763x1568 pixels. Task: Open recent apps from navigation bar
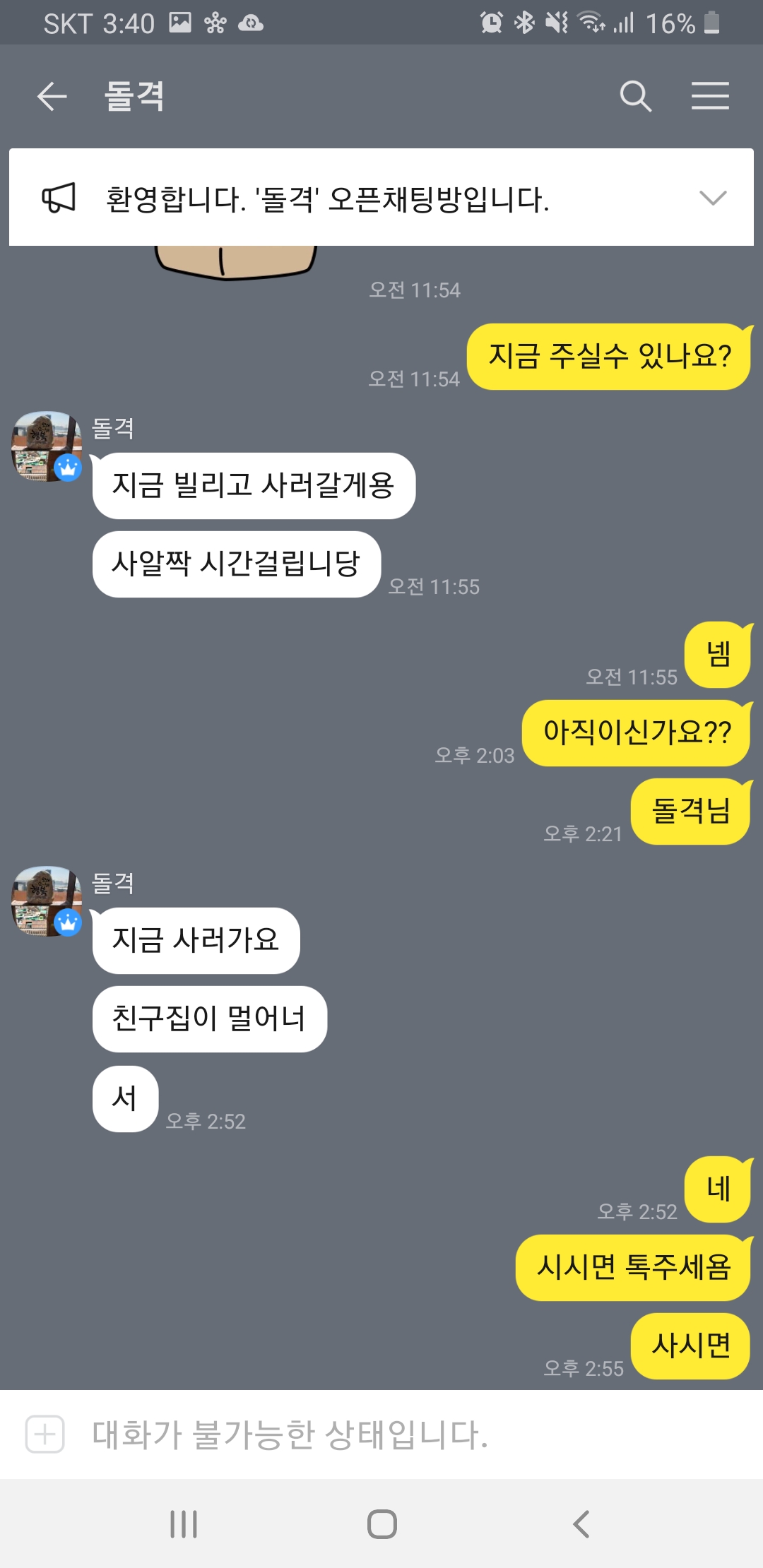tap(184, 1524)
